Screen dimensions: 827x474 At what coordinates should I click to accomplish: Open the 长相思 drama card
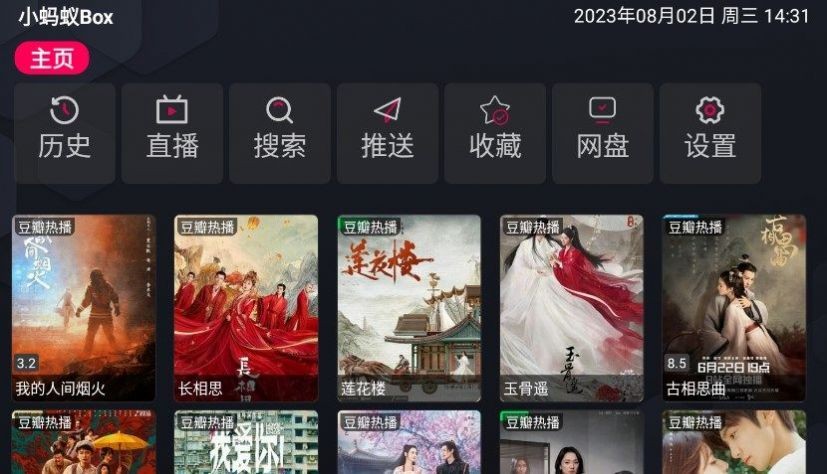pos(246,307)
